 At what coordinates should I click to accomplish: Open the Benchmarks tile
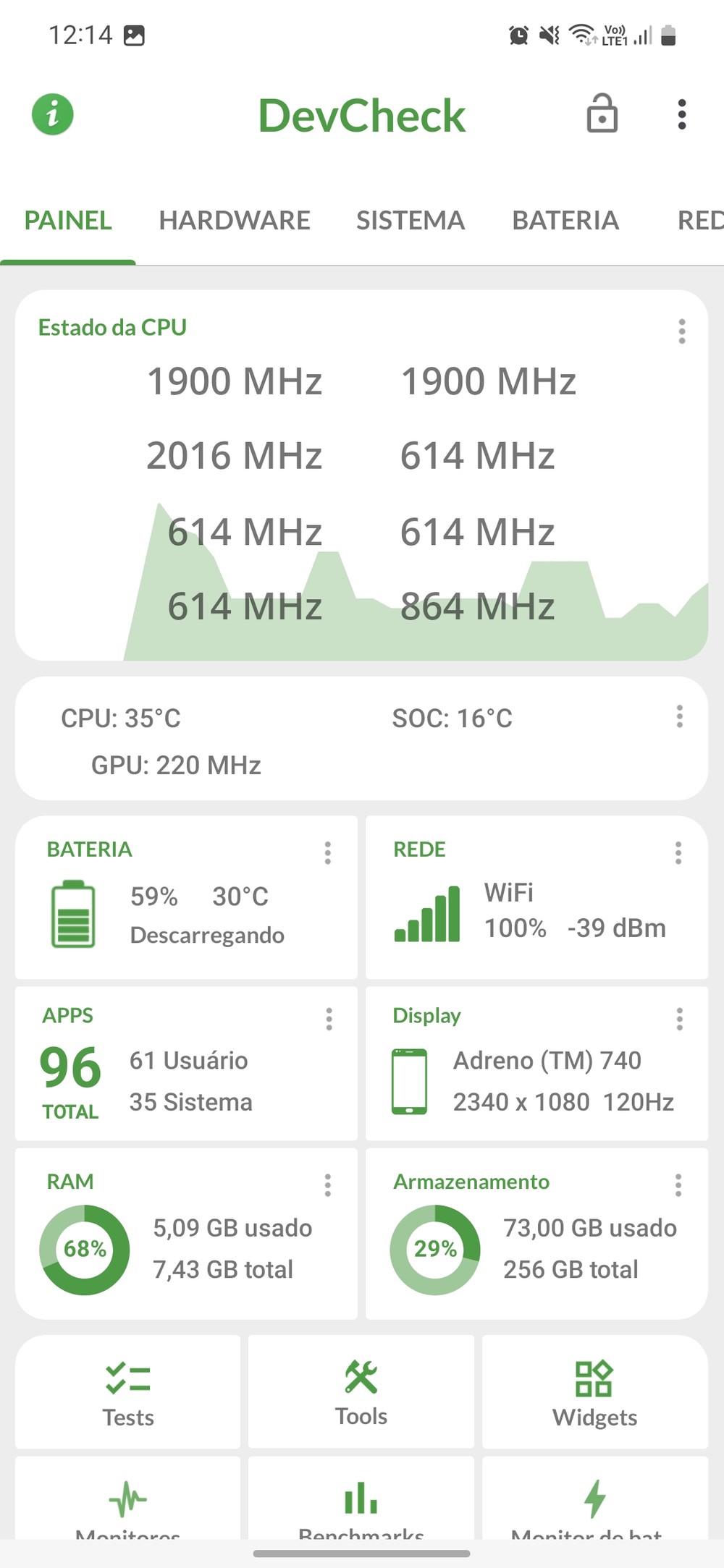click(x=361, y=1501)
